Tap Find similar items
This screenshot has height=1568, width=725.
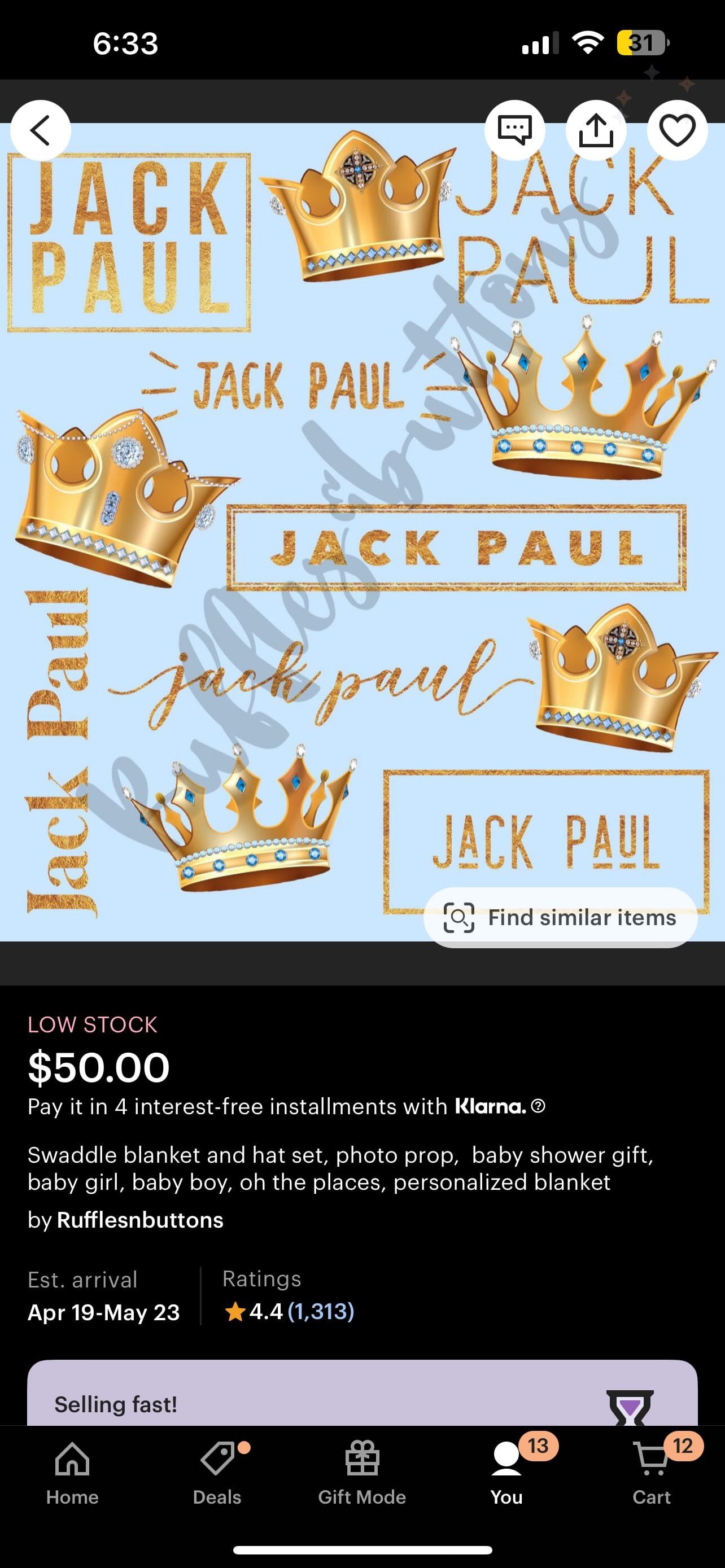560,917
